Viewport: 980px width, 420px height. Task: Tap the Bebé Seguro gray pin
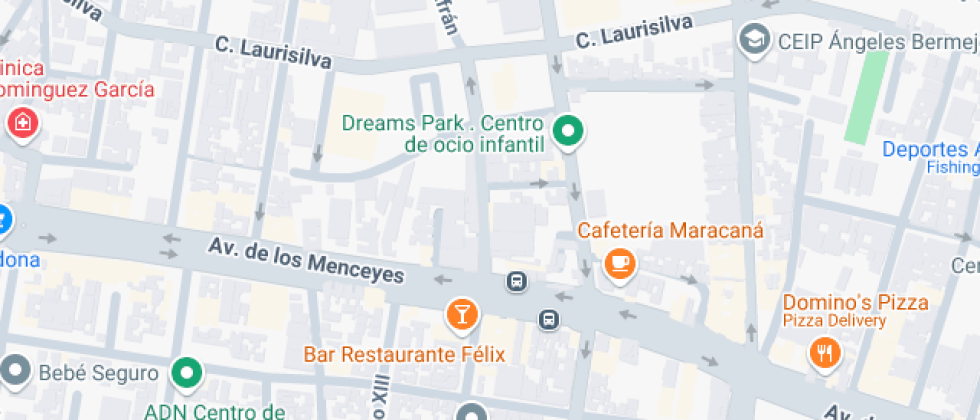click(15, 372)
